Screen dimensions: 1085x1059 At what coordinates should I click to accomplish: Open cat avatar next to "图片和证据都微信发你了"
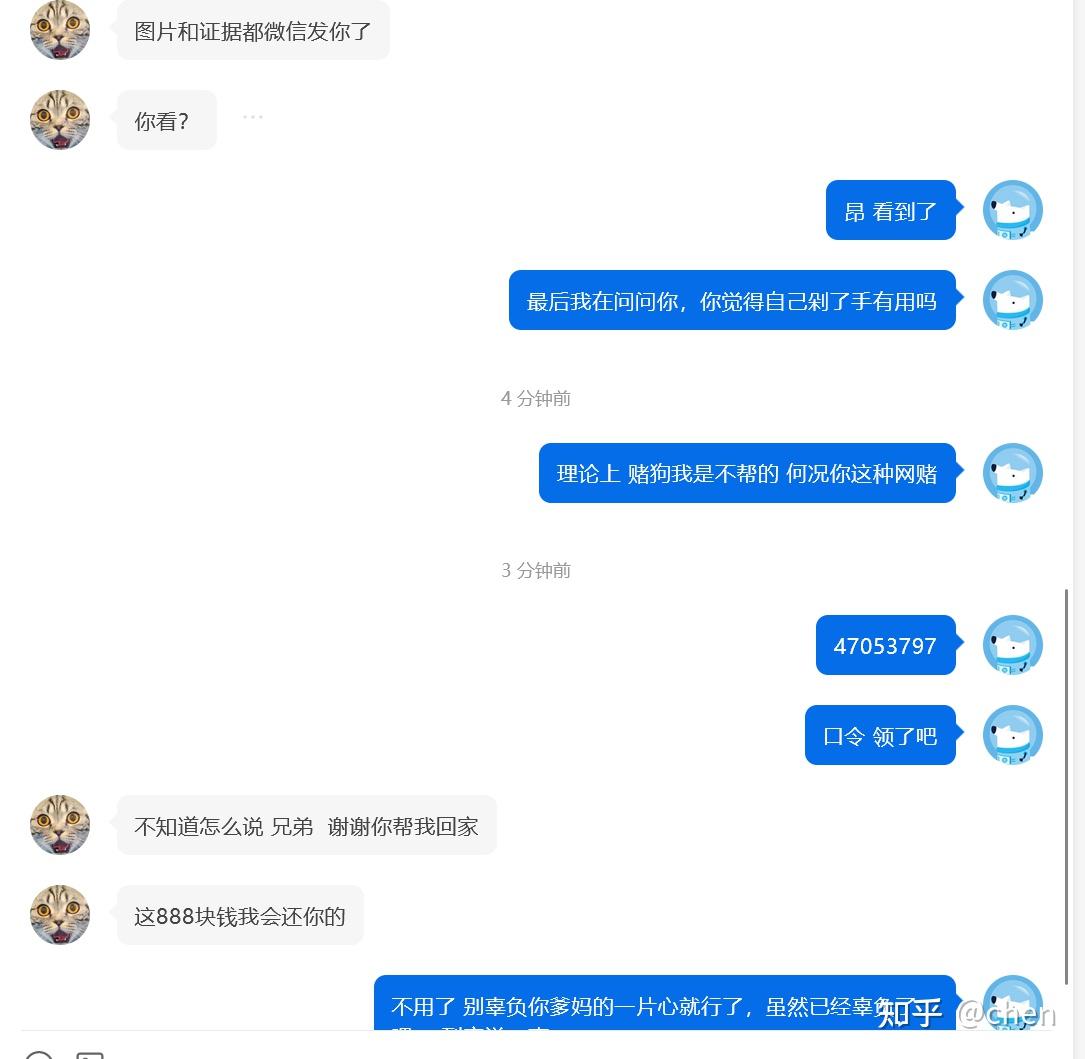tap(60, 30)
